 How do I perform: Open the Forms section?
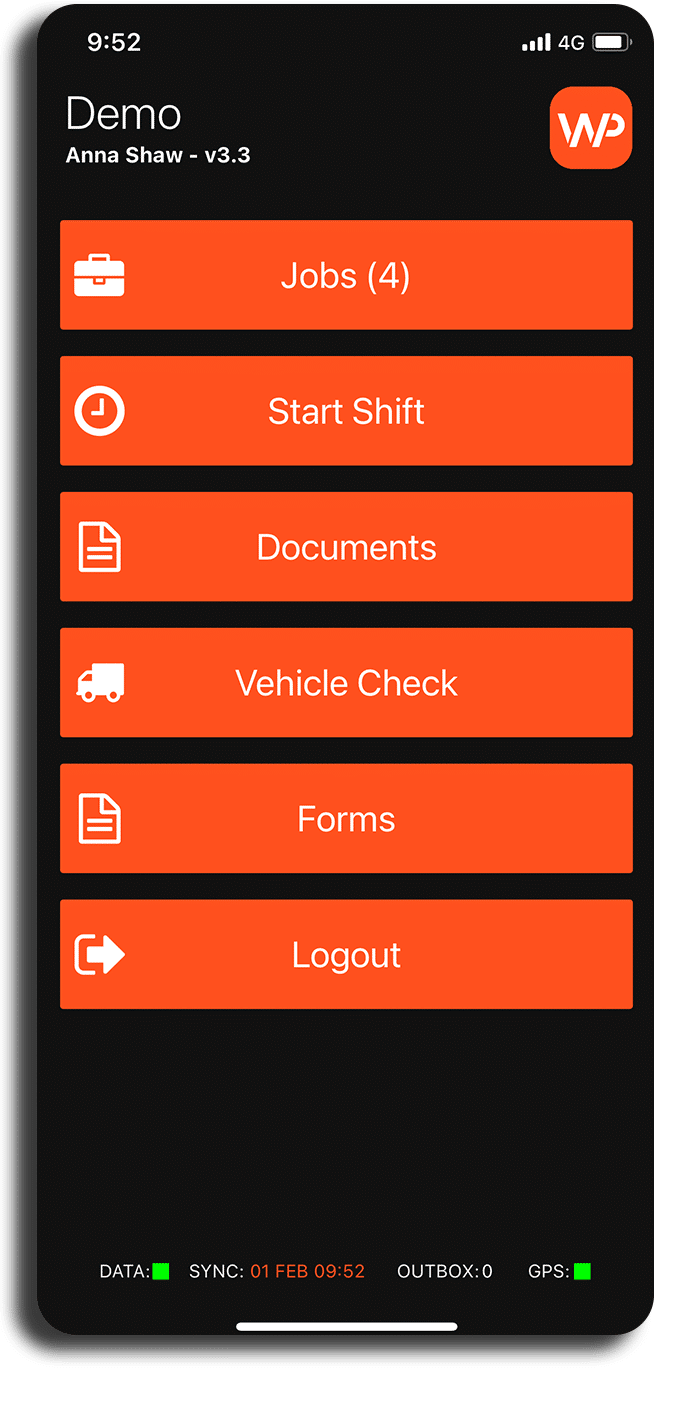point(346,819)
